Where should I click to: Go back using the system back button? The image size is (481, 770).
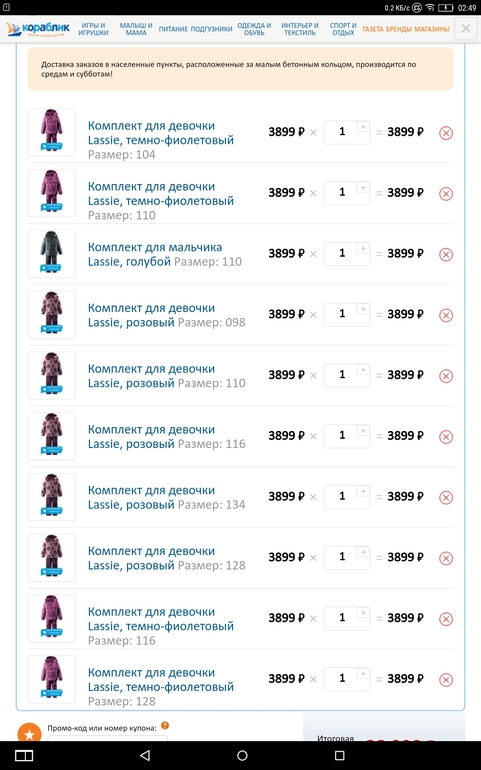pos(144,755)
